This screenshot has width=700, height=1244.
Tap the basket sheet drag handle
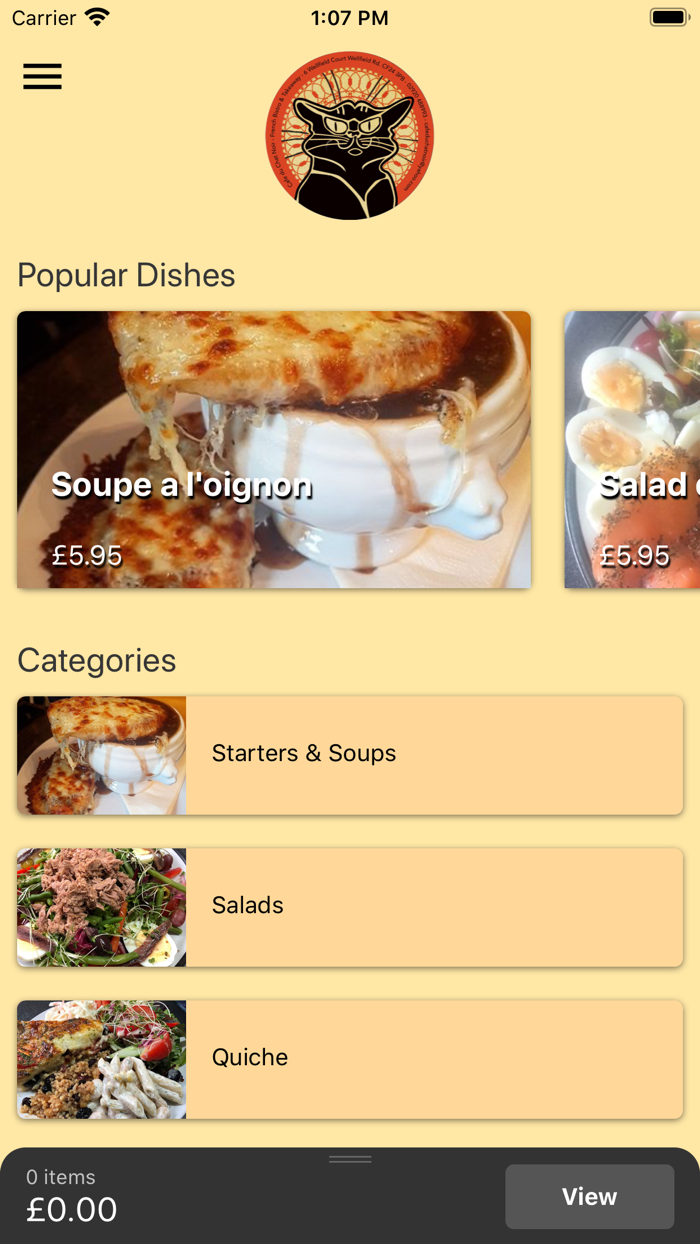[350, 1159]
